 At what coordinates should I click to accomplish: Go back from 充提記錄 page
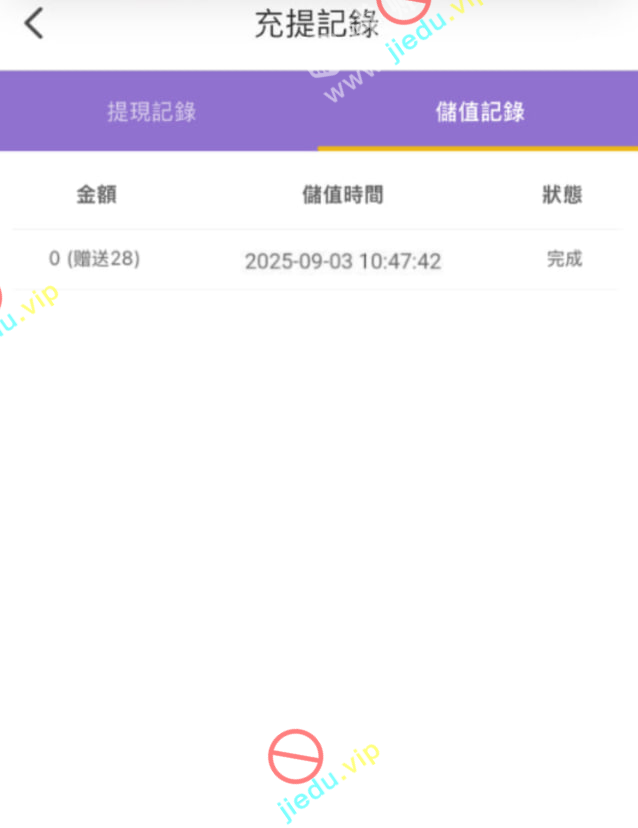pos(34,23)
